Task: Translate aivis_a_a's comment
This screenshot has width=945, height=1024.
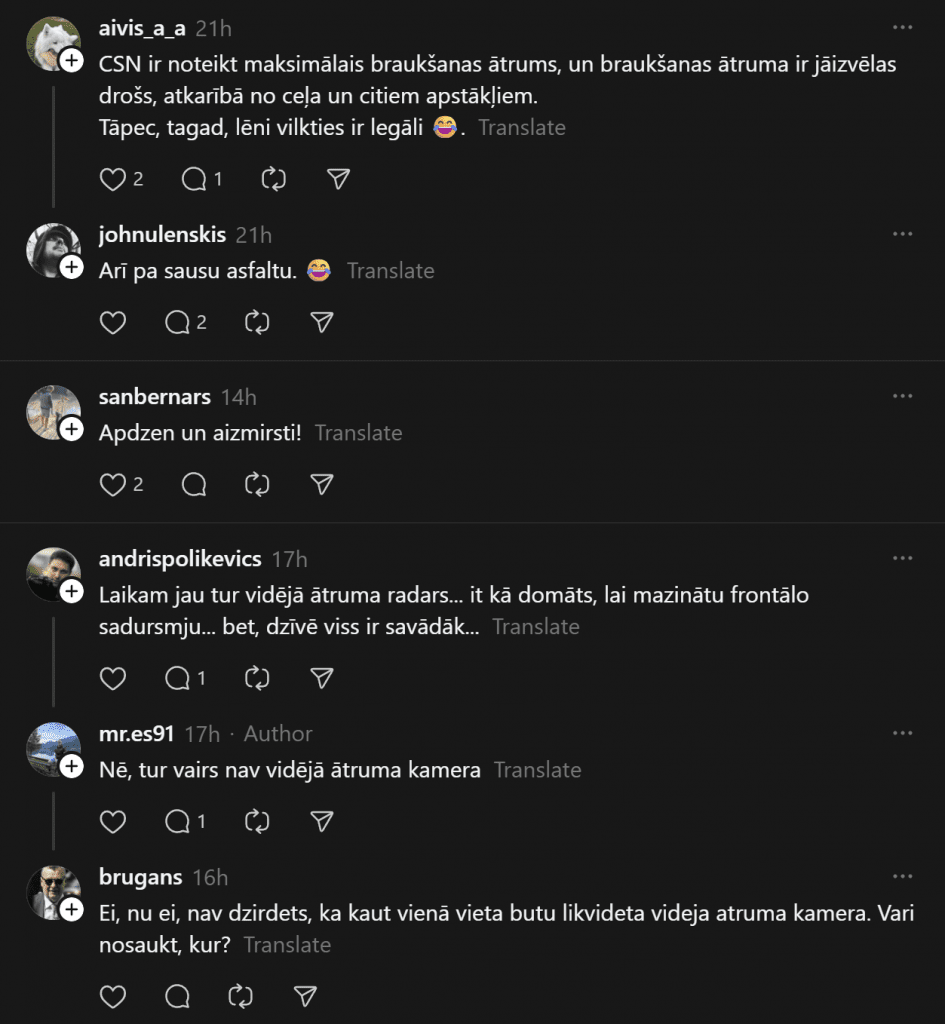Action: 521,127
